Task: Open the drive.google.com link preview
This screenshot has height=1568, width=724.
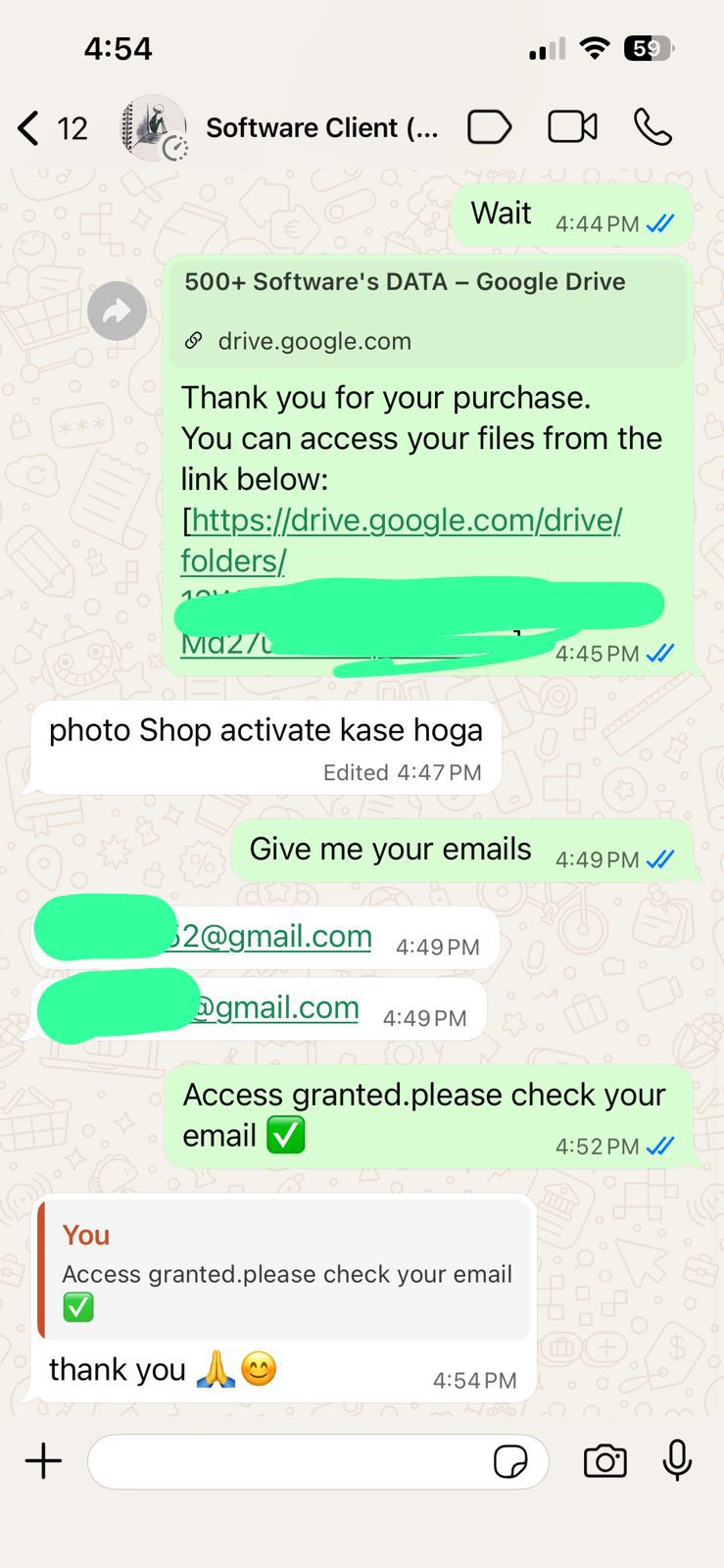Action: point(427,314)
